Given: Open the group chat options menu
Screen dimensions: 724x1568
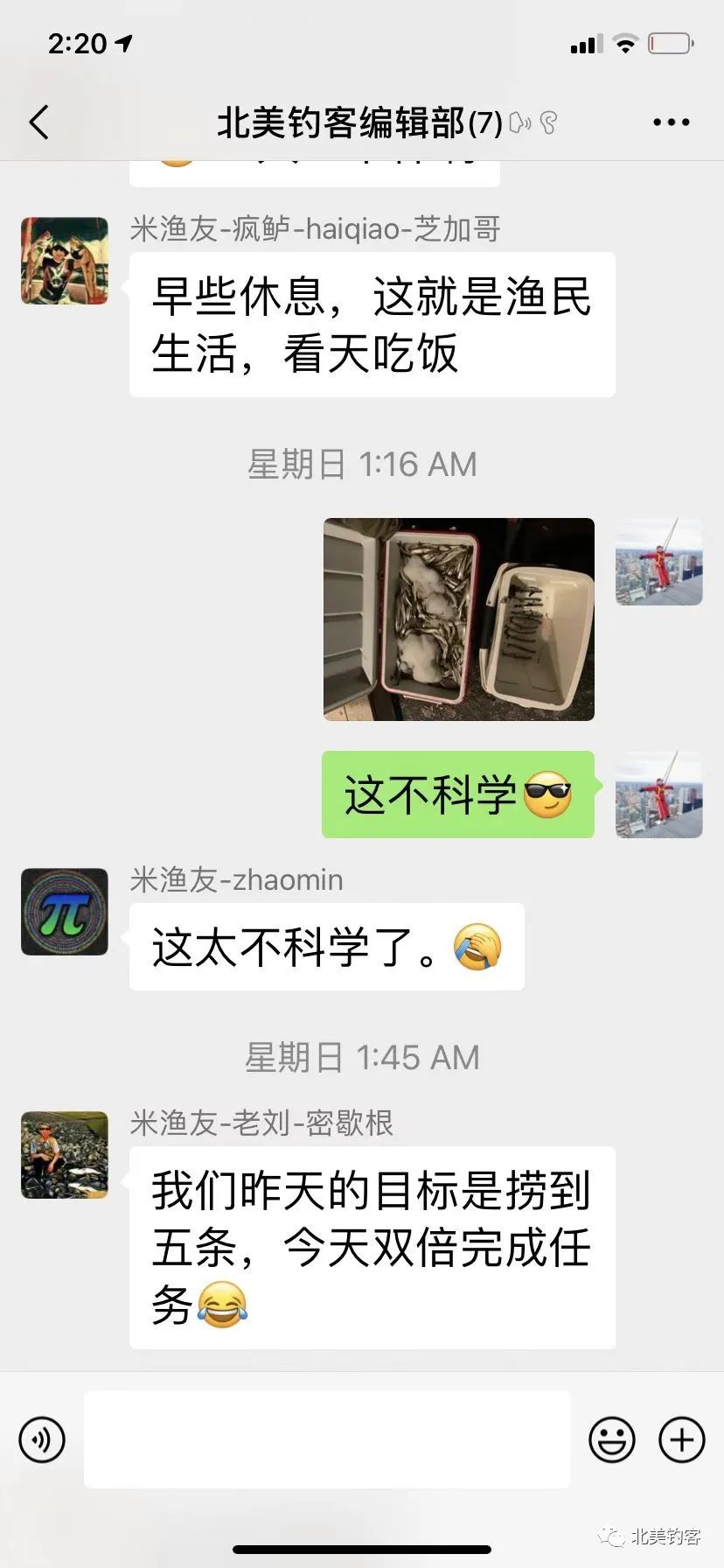Looking at the screenshot, I should pyautogui.click(x=672, y=122).
